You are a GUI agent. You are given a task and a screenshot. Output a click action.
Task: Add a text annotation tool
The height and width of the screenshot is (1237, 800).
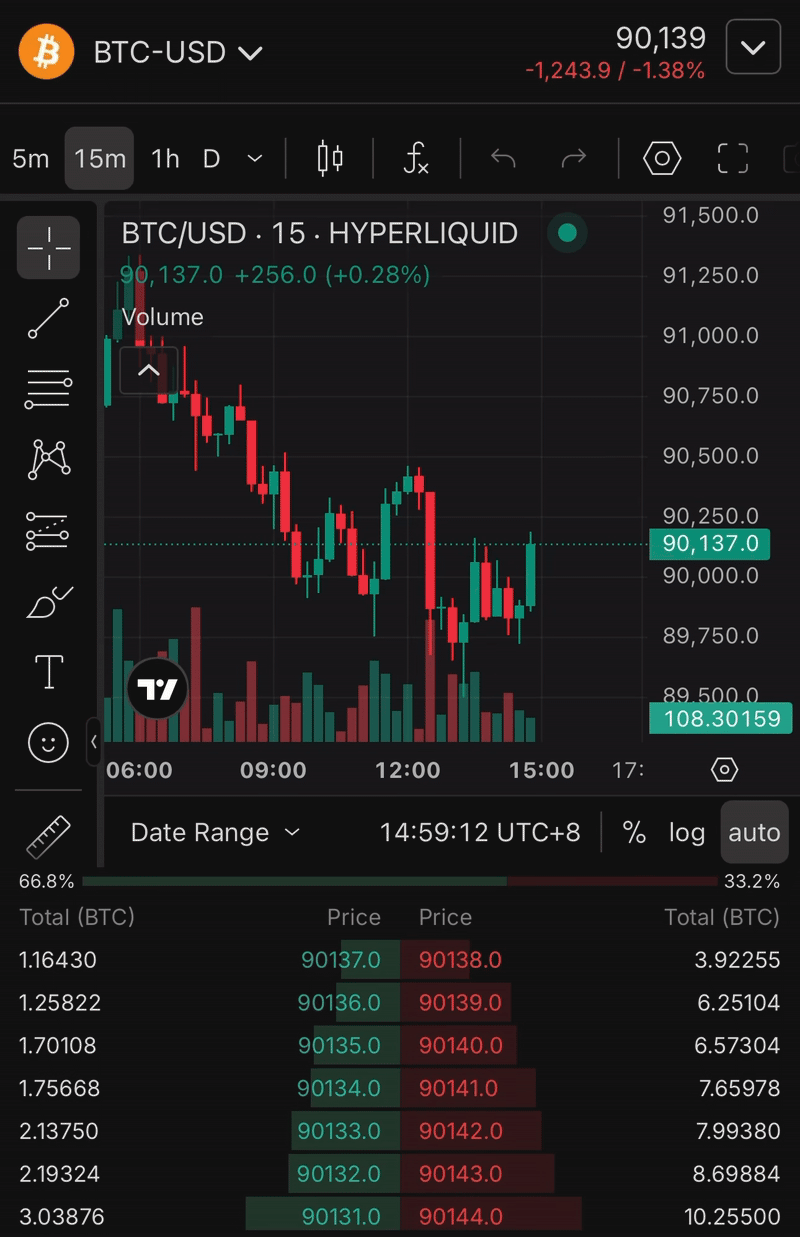[48, 672]
